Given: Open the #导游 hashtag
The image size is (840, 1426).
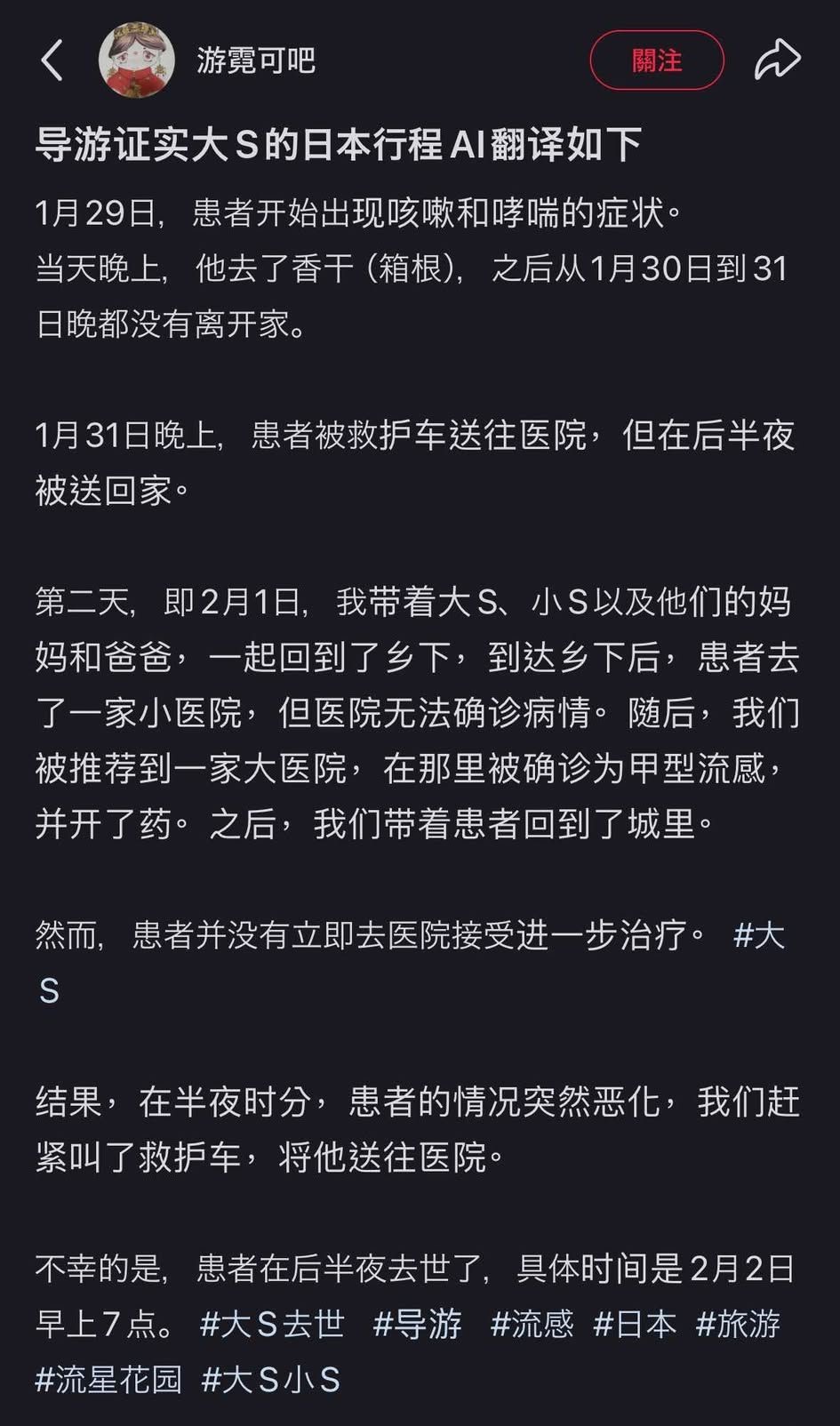Looking at the screenshot, I should coord(418,1324).
